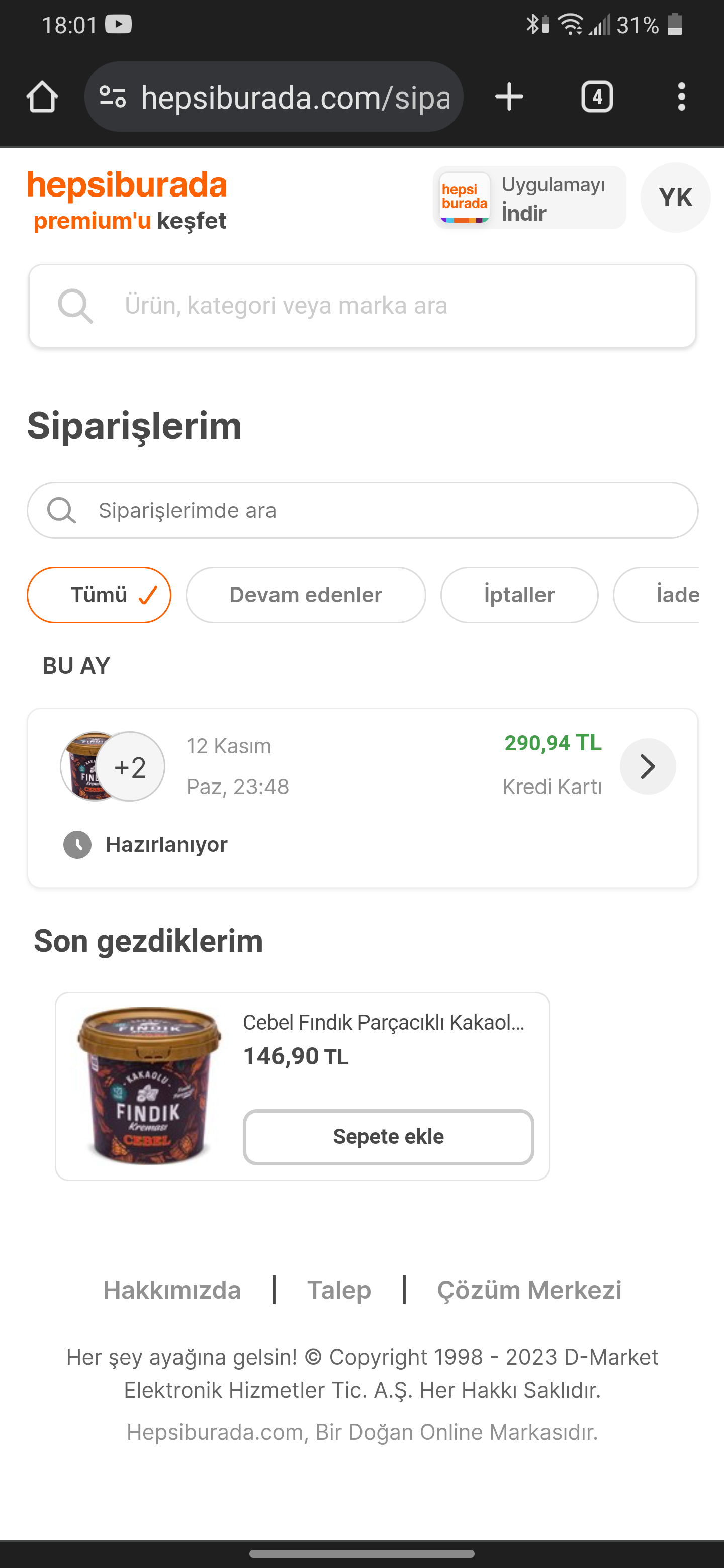Open the 12 Kasım order details arrow
Viewport: 724px width, 1568px height.
(x=647, y=766)
